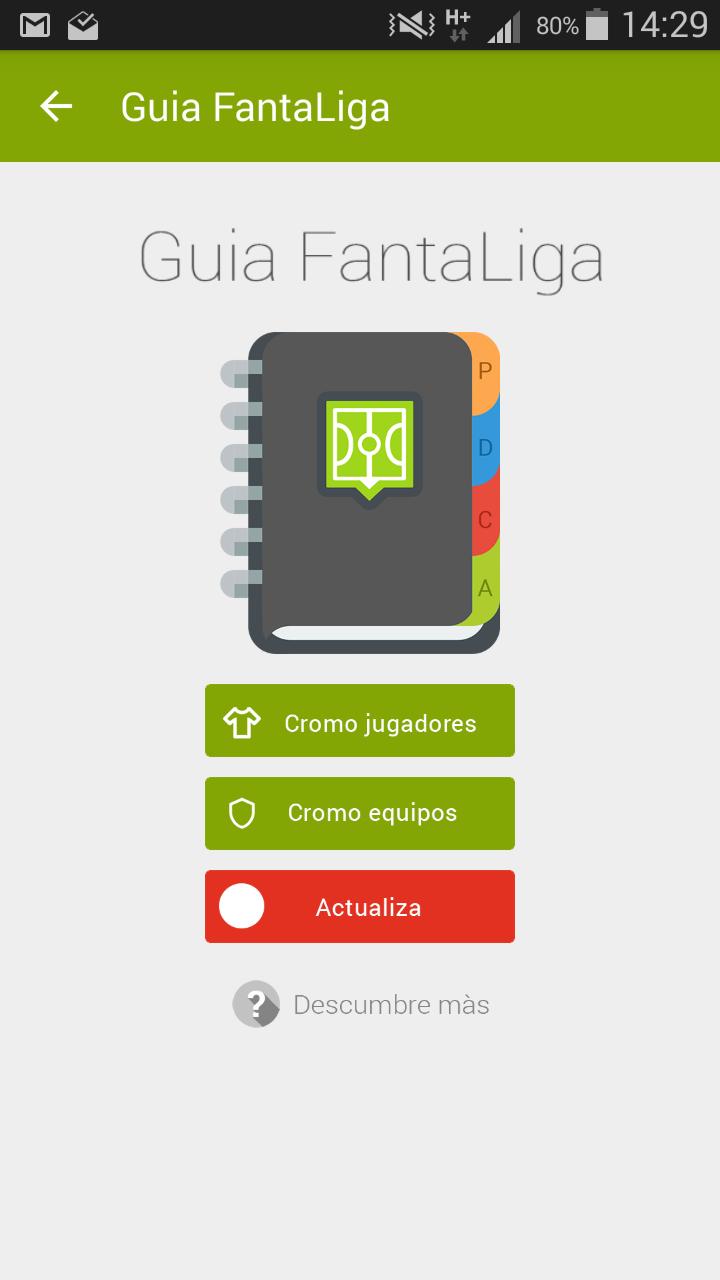Tap the Guia FantaLiga title text

click(370, 256)
